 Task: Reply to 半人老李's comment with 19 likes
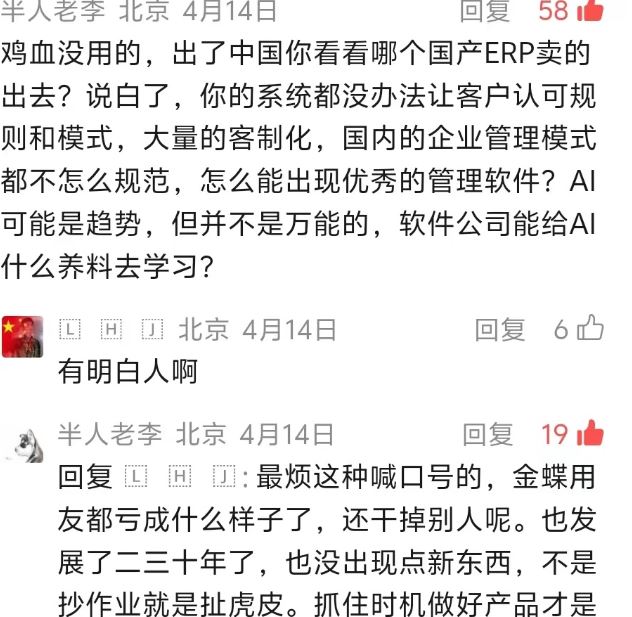(x=487, y=434)
